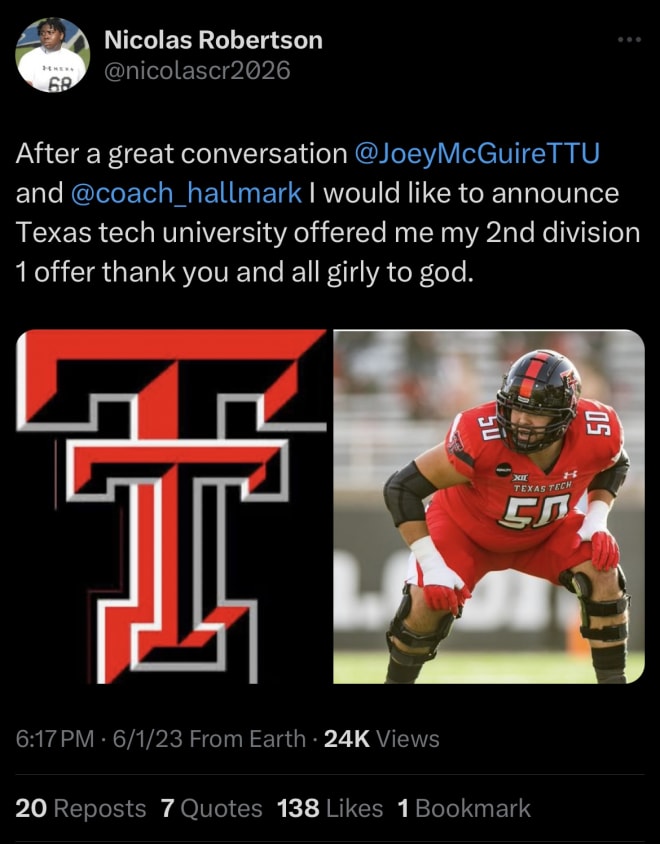See who gave the 138 Likes
The image size is (660, 844).
(329, 808)
